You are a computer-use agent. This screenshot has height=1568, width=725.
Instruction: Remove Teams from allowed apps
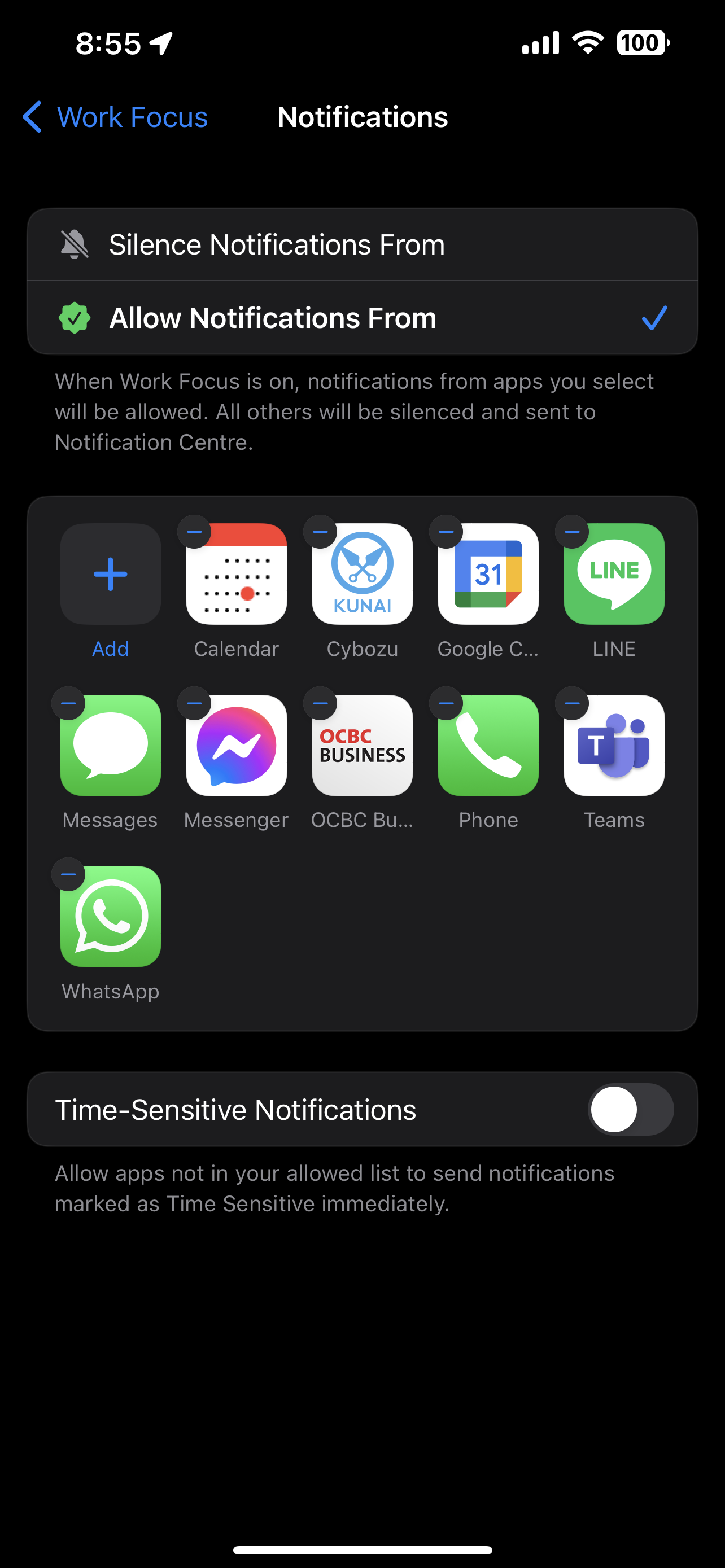click(x=572, y=704)
